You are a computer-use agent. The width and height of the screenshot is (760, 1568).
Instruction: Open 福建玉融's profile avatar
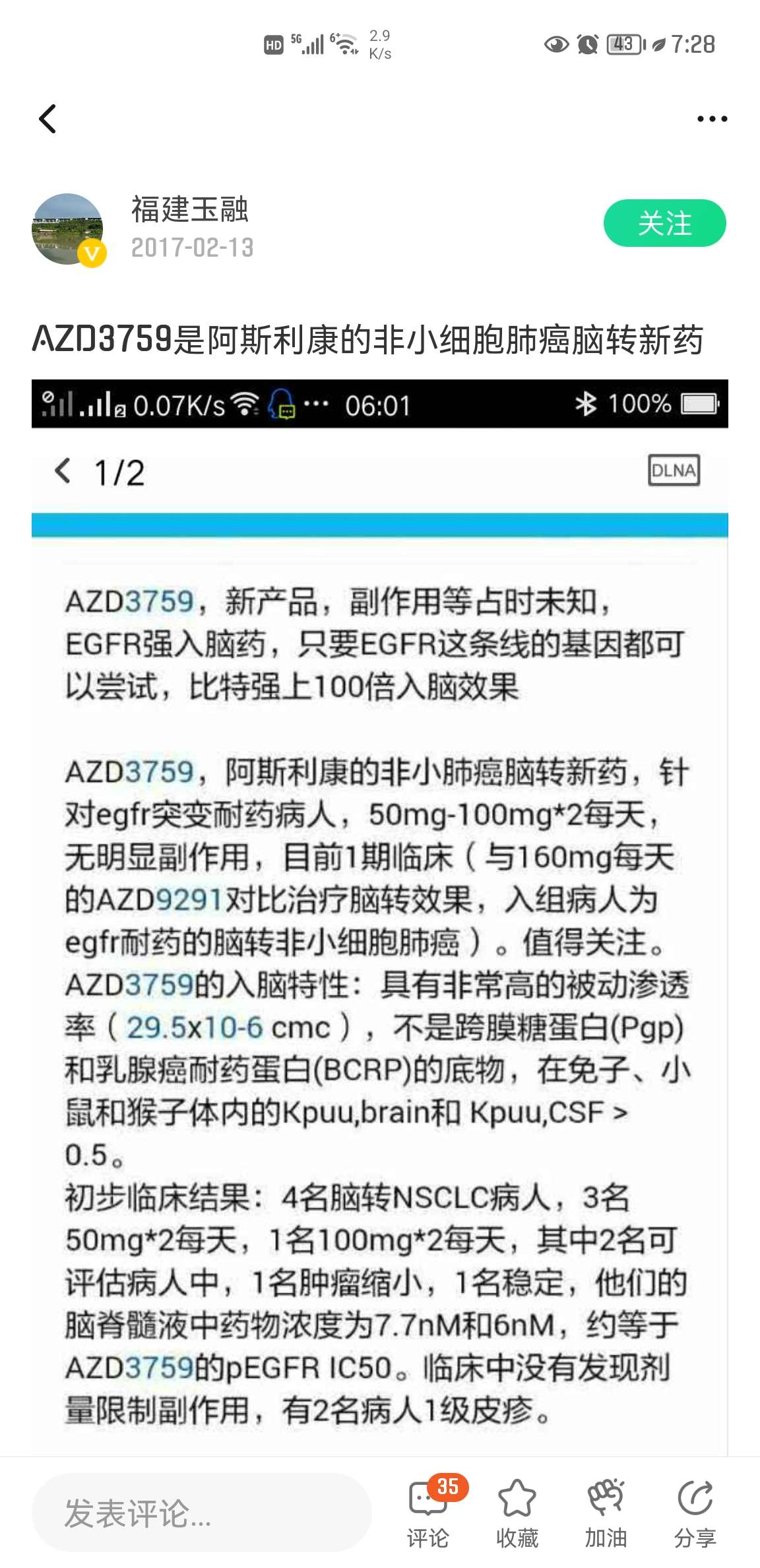pos(67,229)
